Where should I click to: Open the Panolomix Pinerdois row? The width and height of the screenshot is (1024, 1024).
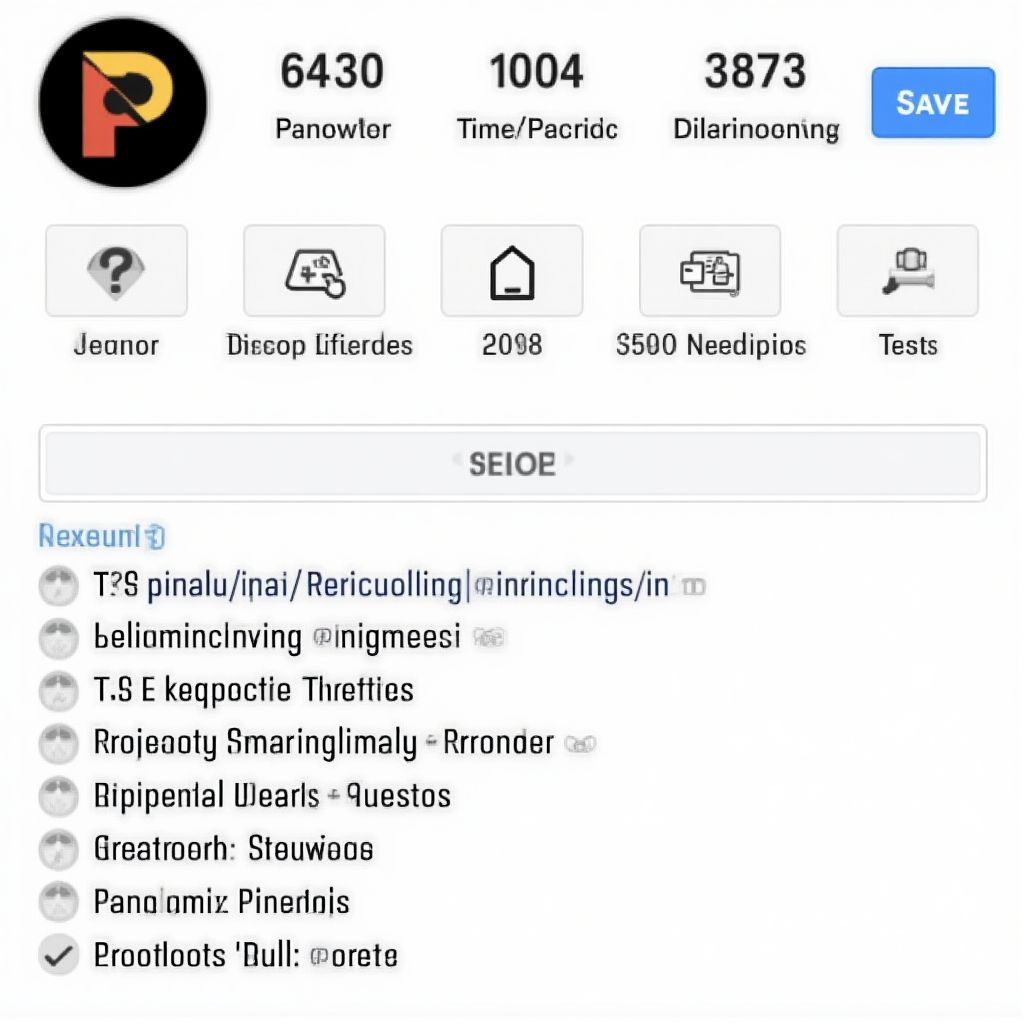coord(221,902)
